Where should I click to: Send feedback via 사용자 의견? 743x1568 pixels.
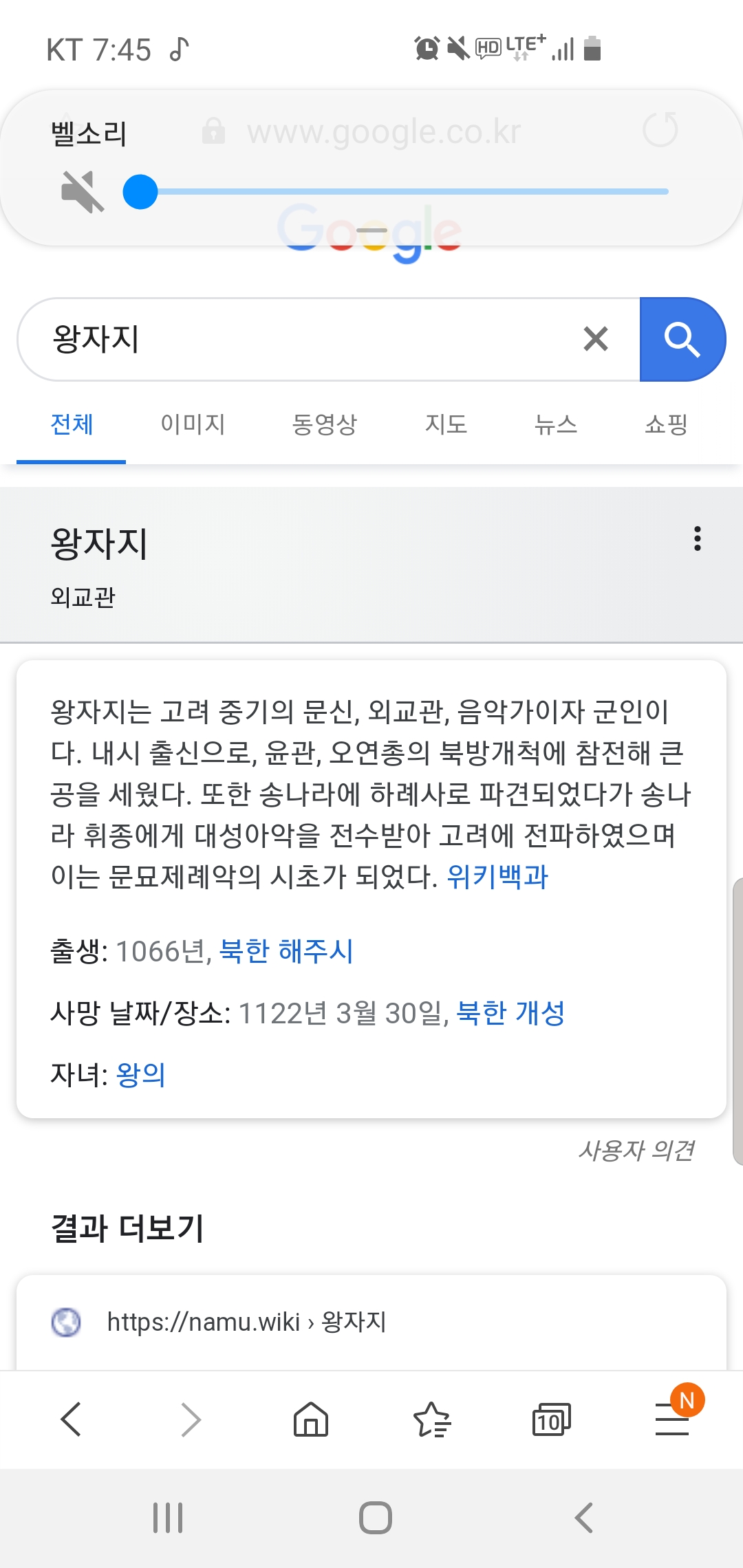click(x=636, y=1150)
